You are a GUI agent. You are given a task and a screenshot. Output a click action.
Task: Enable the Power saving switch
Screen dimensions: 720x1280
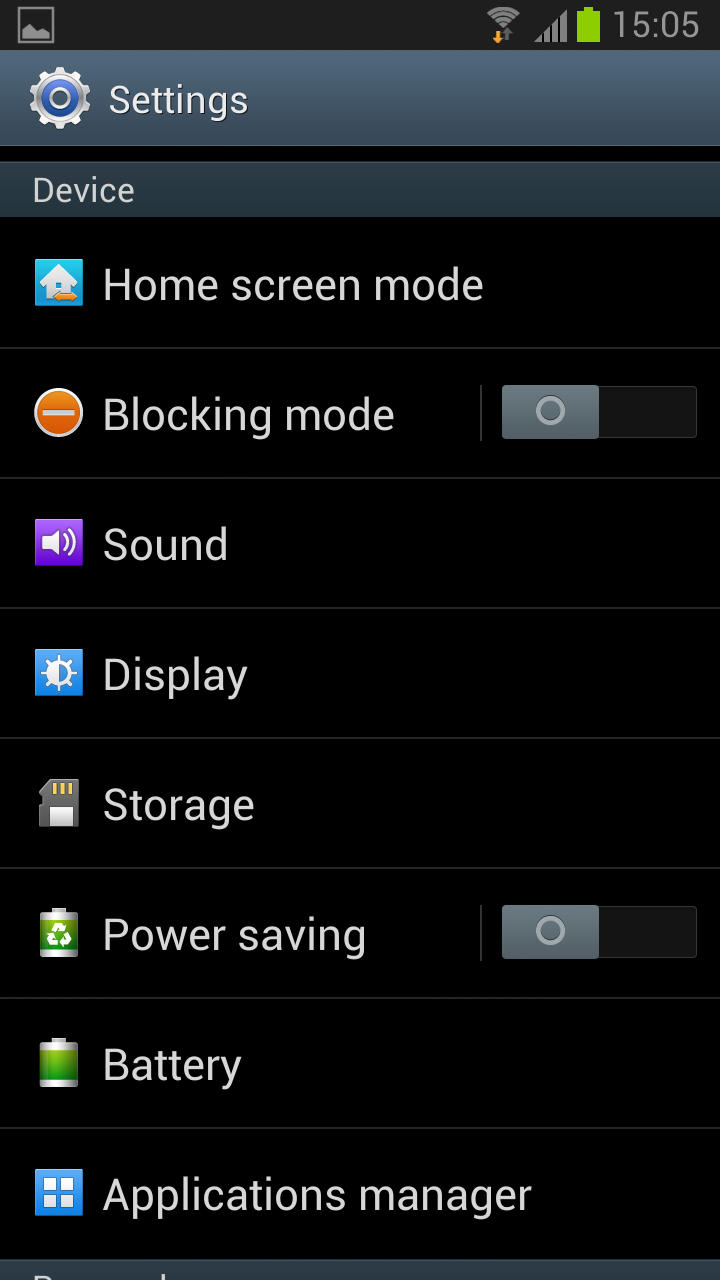(598, 932)
